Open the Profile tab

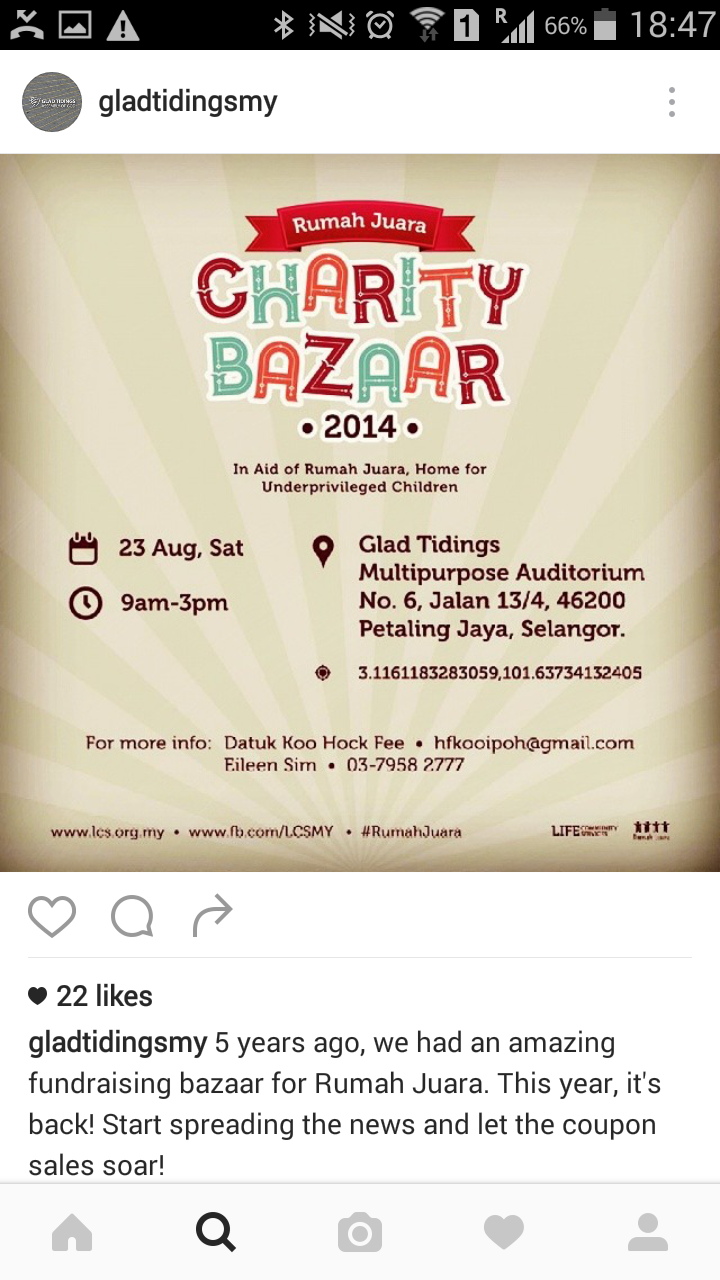click(x=648, y=1232)
